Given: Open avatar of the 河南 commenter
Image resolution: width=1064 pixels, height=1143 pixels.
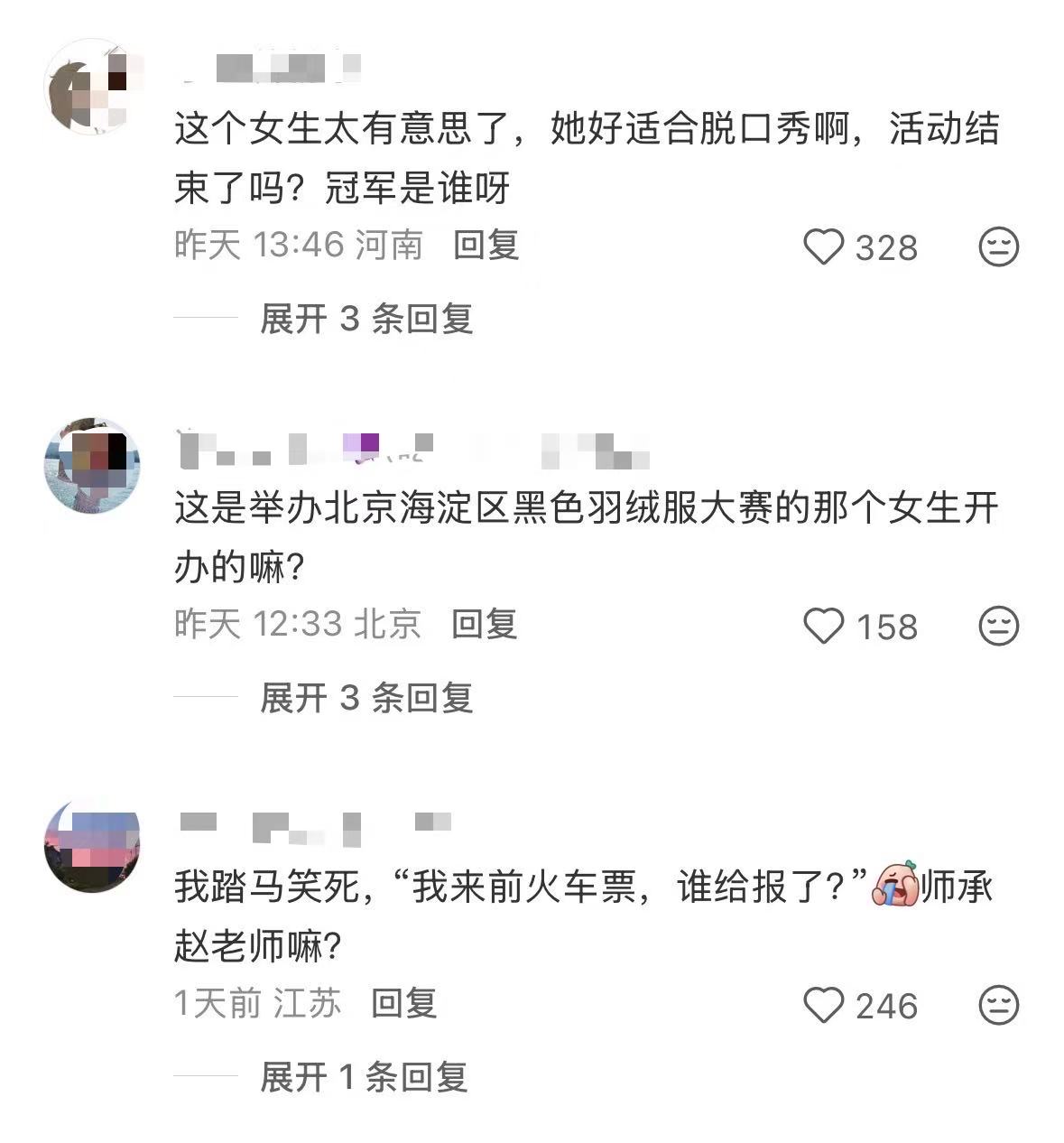Looking at the screenshot, I should 91,88.
